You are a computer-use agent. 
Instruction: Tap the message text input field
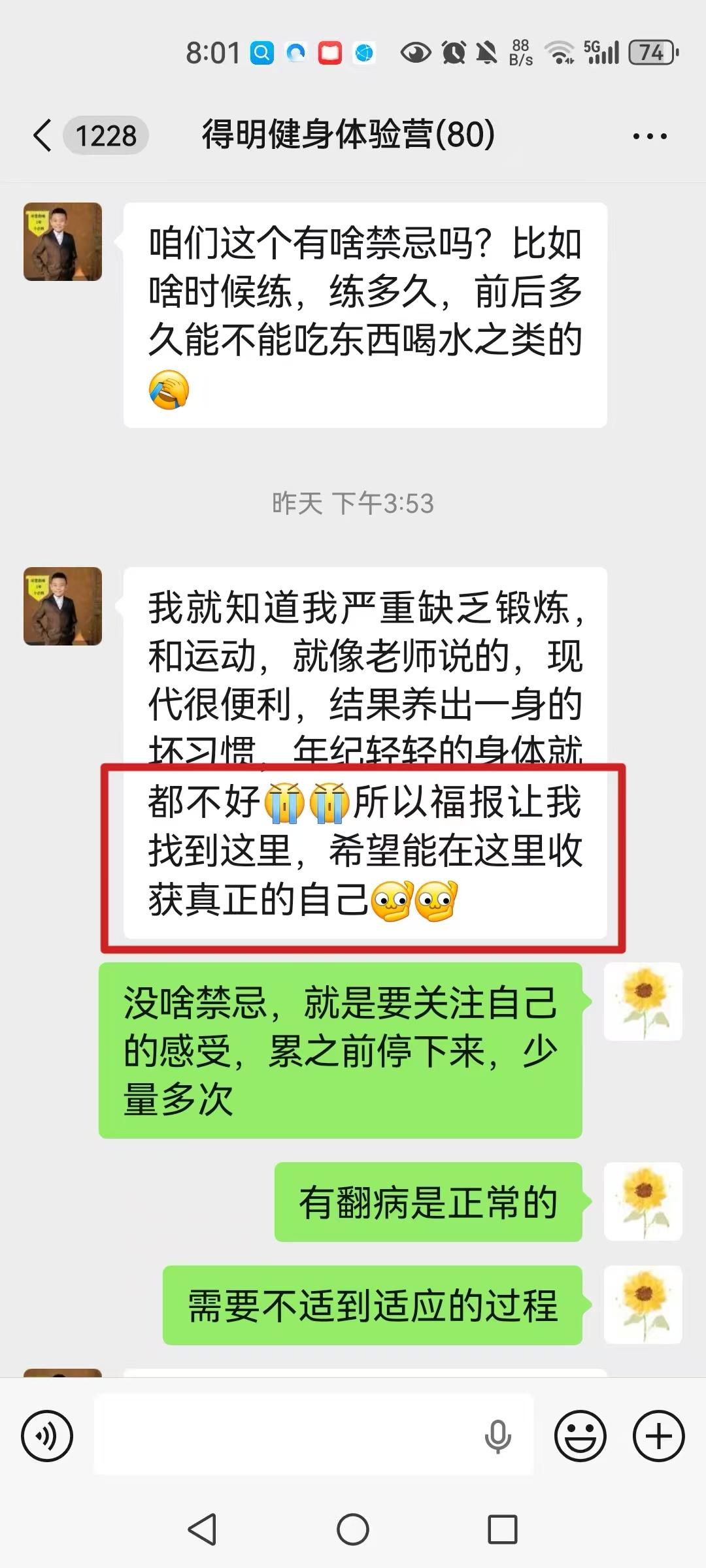288,1436
